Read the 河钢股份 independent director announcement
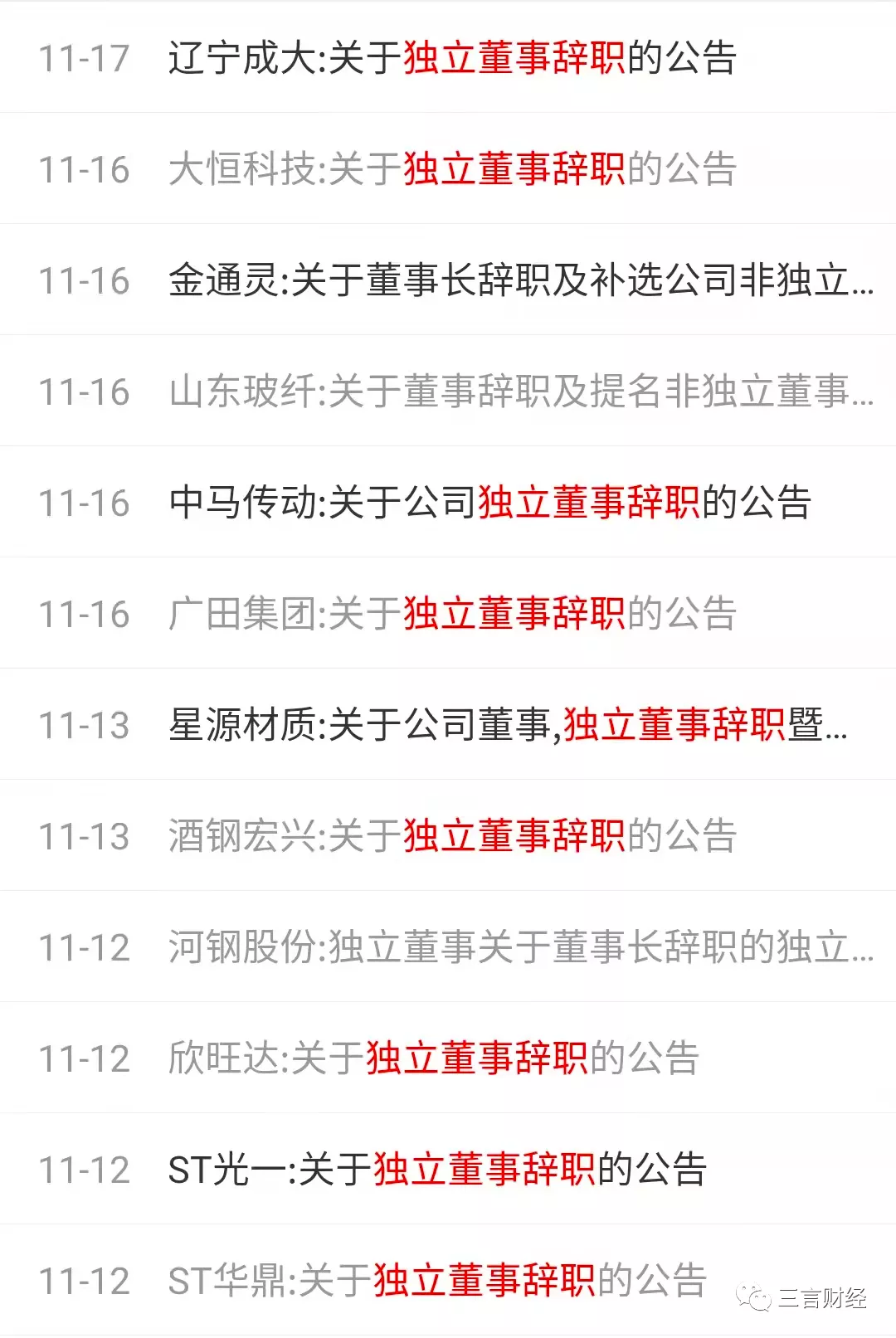This screenshot has width=896, height=1338. (x=520, y=947)
